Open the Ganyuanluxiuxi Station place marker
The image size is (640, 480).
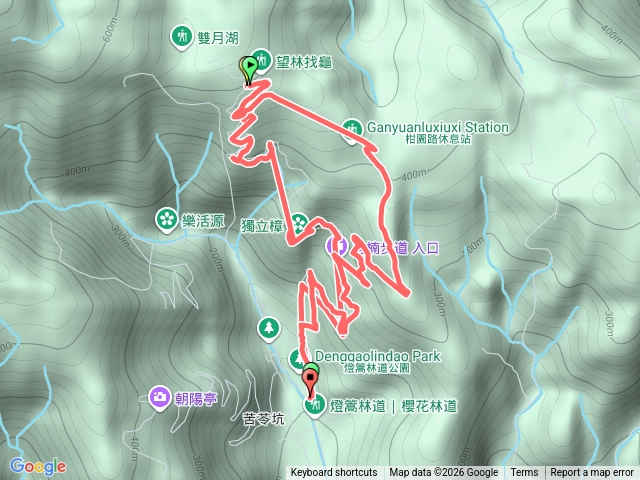[x=352, y=128]
